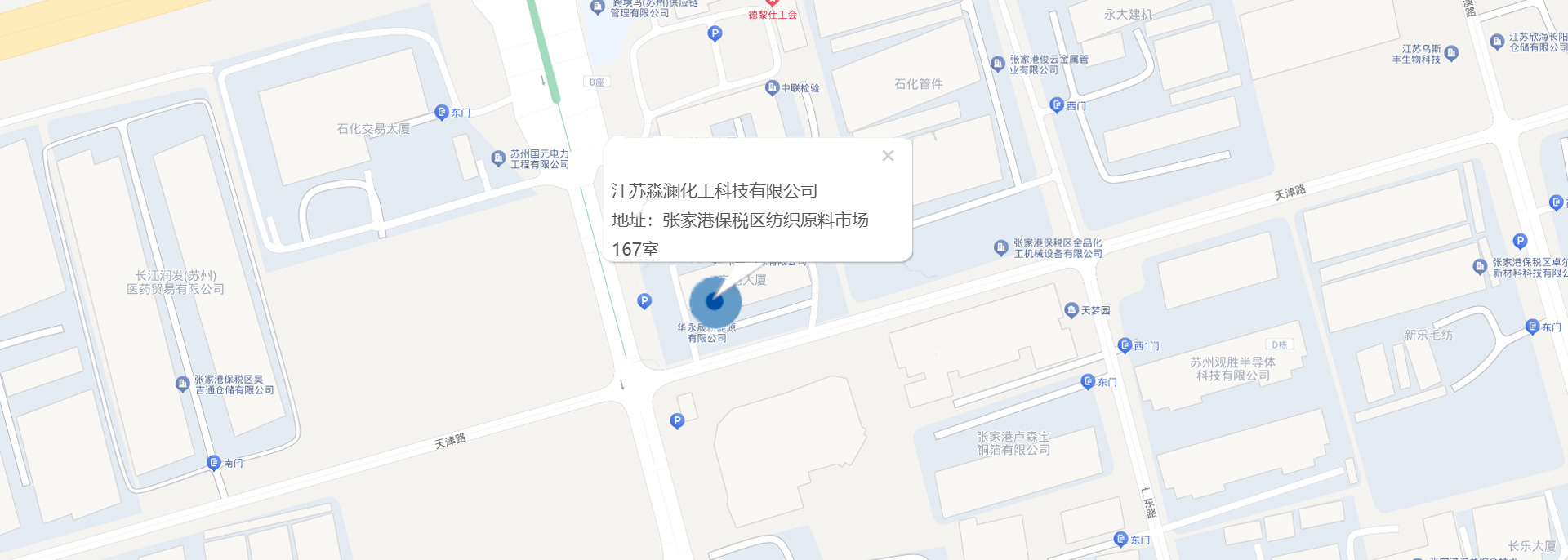
Task: Tap the 天梦园 place marker
Action: [1071, 310]
